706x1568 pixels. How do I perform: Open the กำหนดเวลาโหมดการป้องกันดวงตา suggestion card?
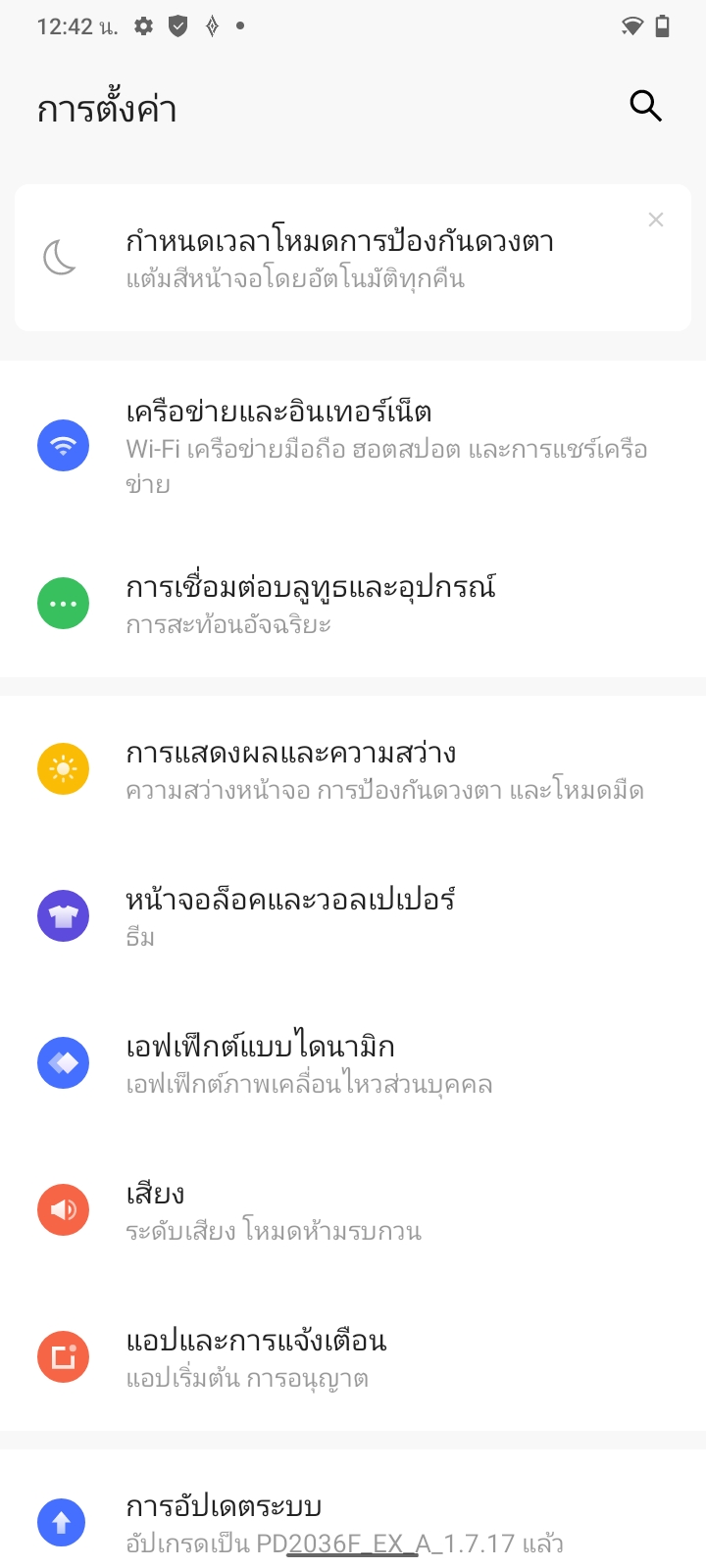pos(339,259)
